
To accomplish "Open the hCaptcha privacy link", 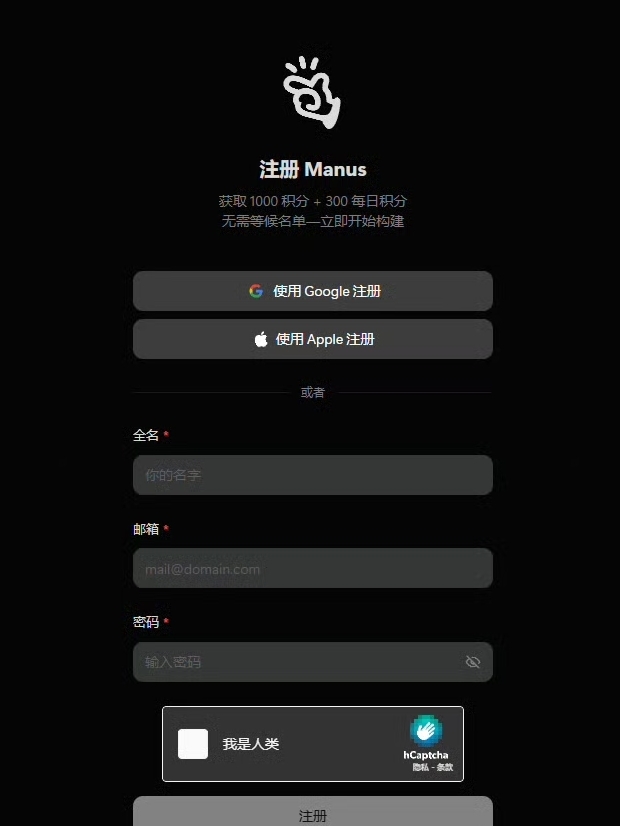I will tap(420, 767).
